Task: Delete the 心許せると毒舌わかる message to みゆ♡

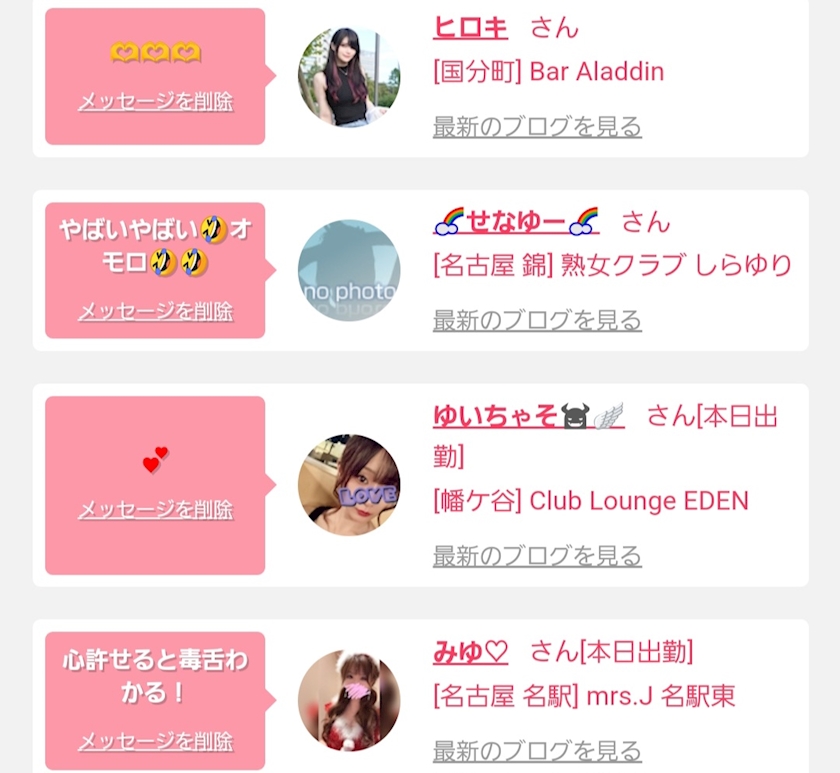Action: point(155,741)
